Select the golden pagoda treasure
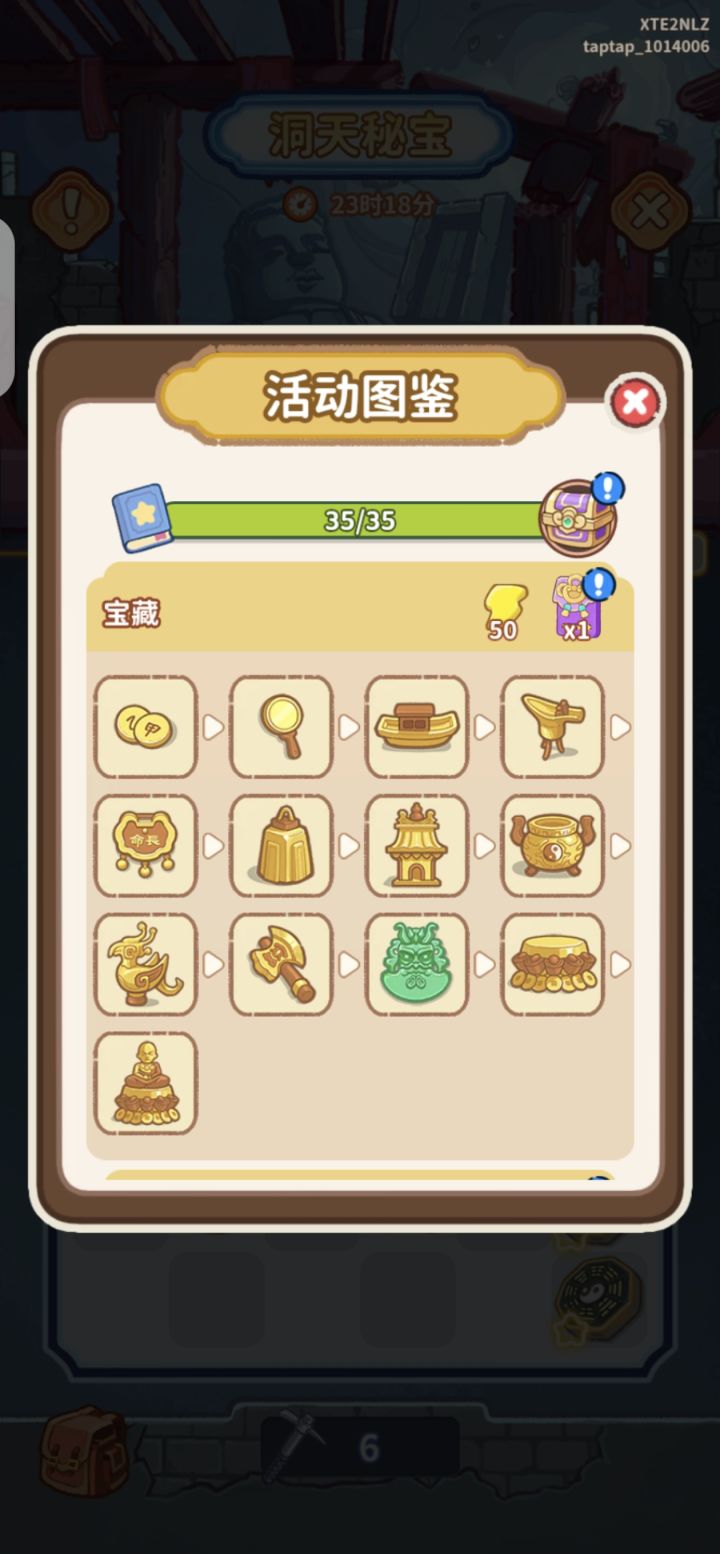Viewport: 720px width, 1554px height. pos(416,844)
